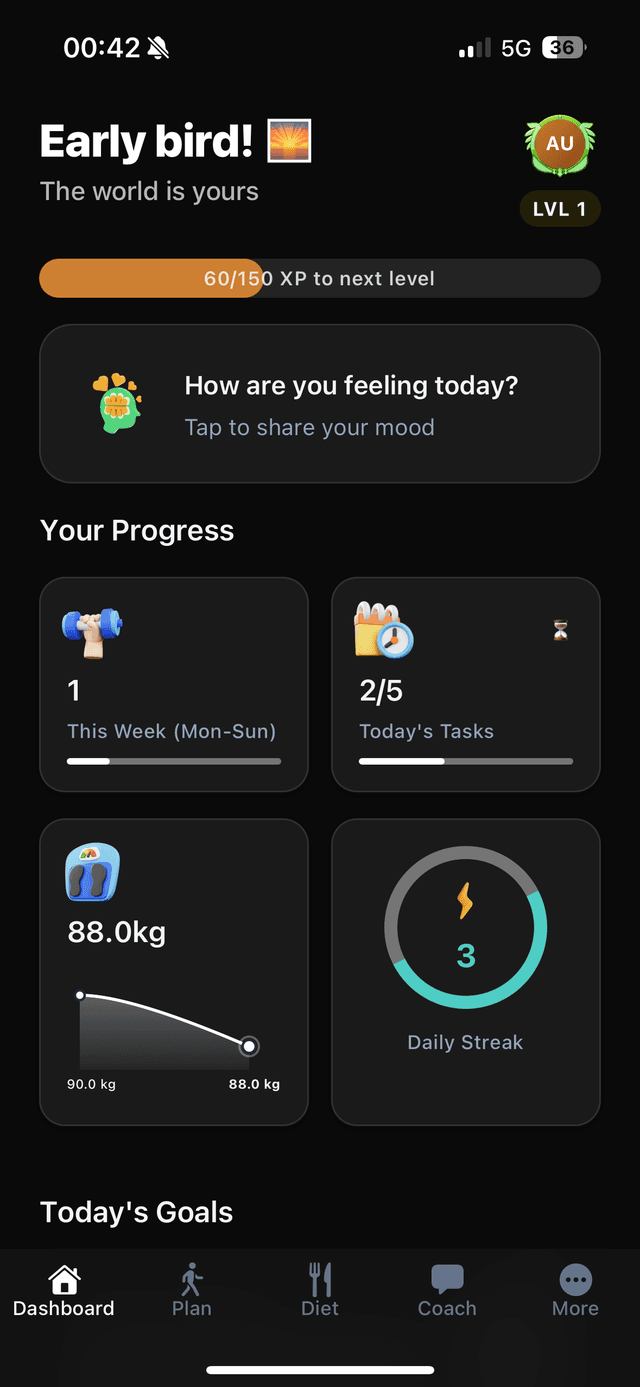
Task: Tap the mood check-in card
Action: (x=320, y=404)
